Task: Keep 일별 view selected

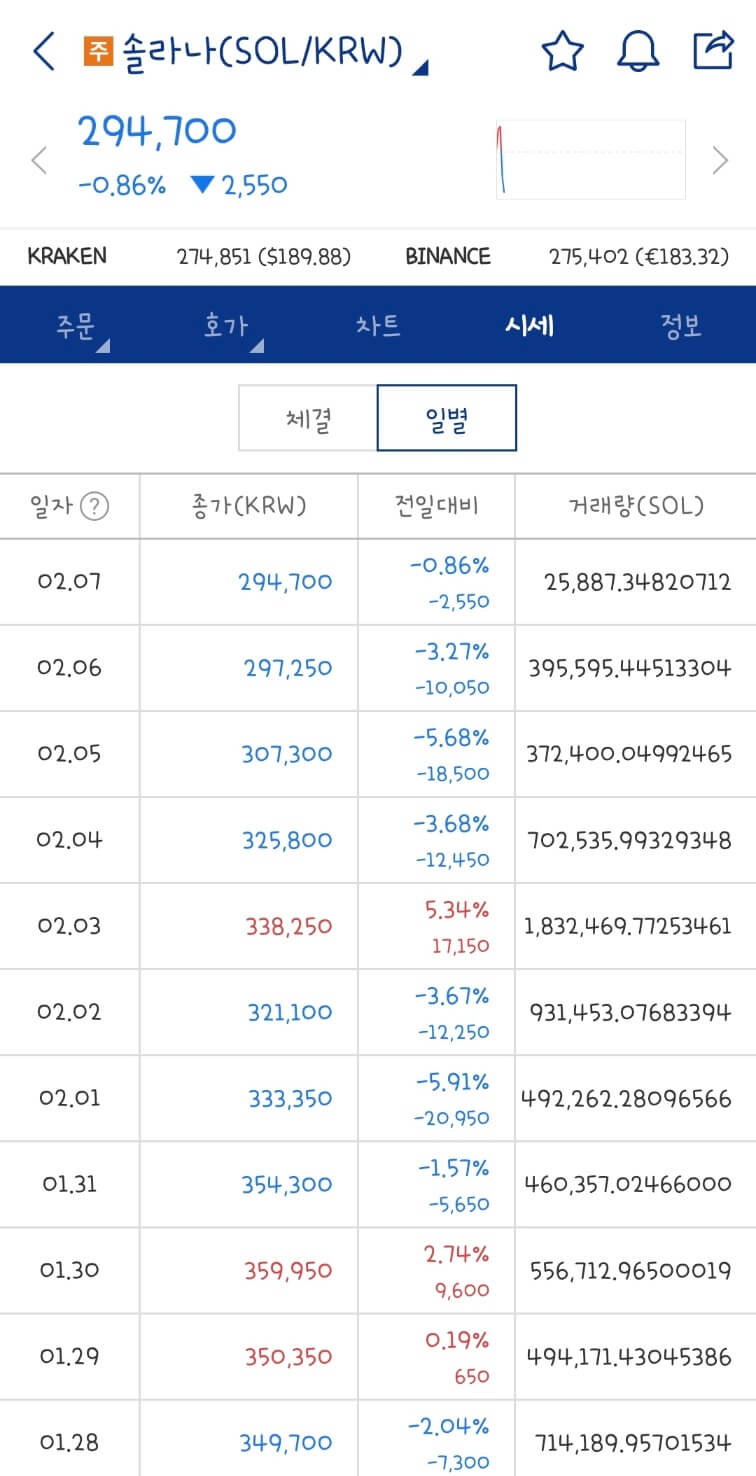Action: click(447, 418)
